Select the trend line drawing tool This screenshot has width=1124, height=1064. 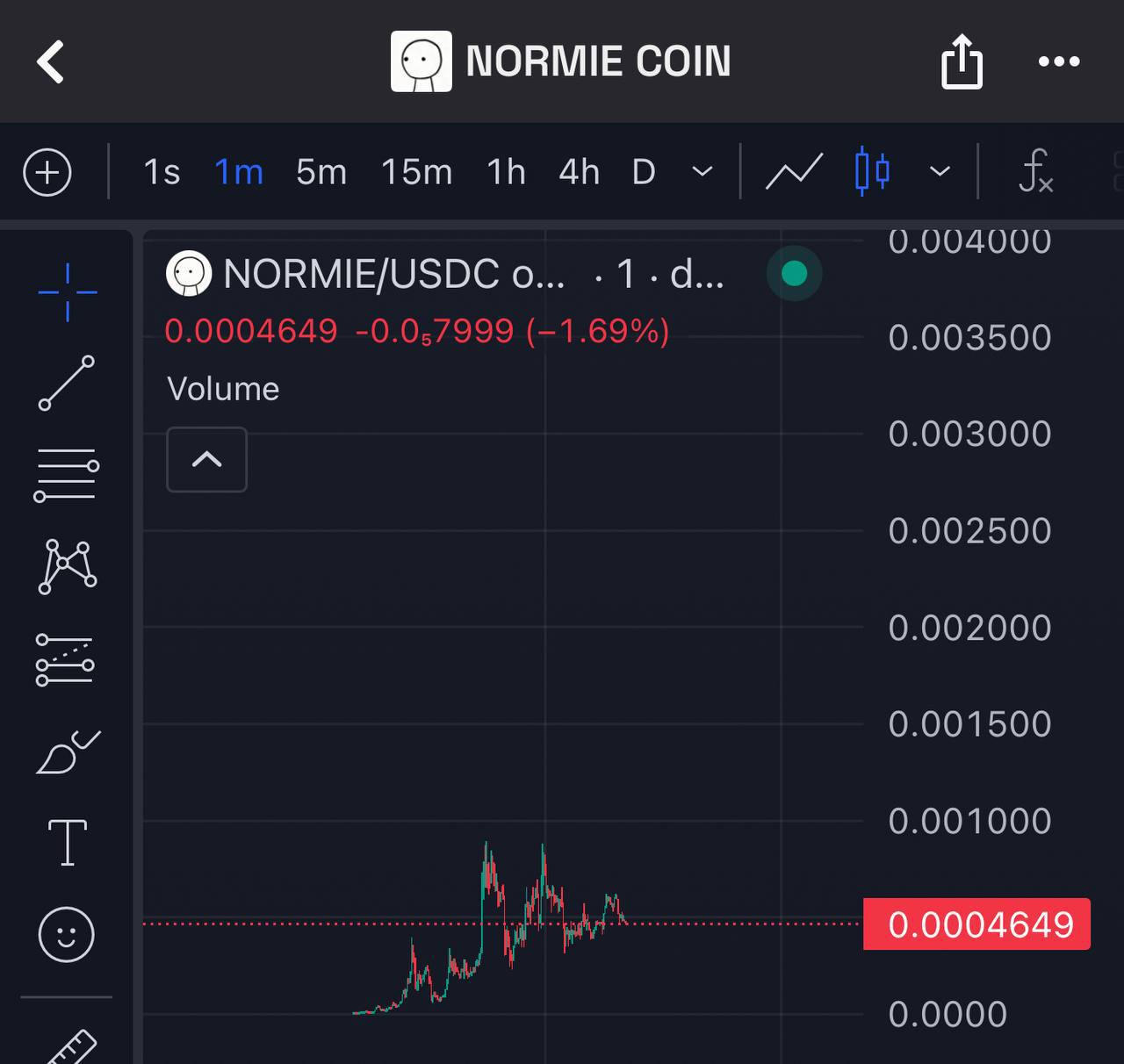pos(67,383)
